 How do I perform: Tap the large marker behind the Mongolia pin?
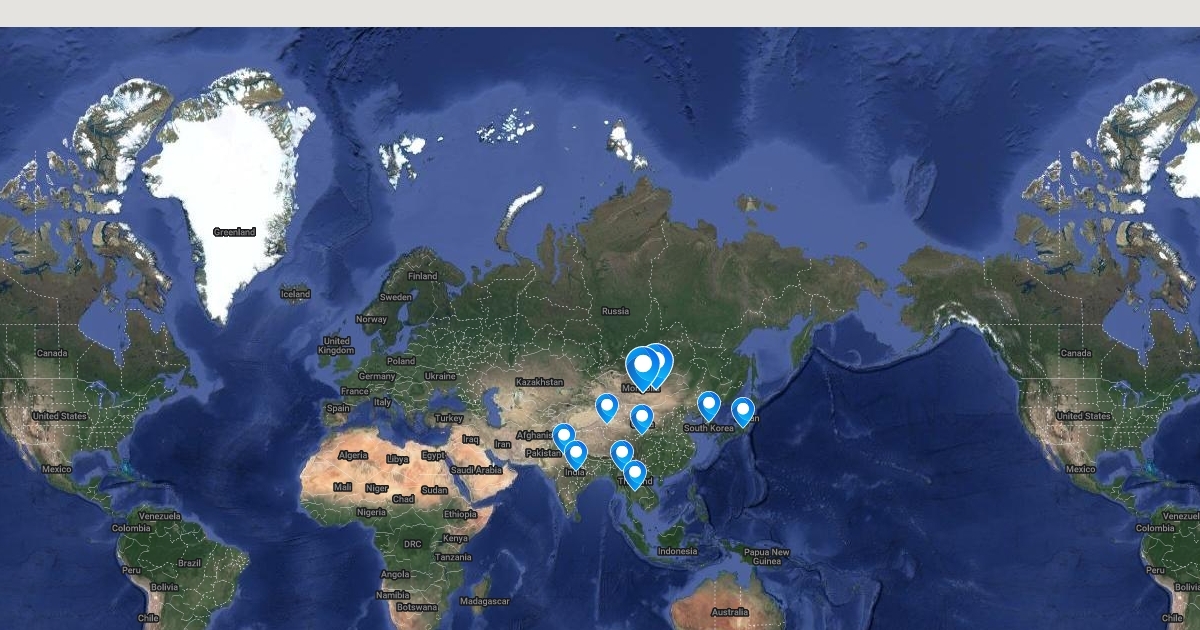click(662, 360)
